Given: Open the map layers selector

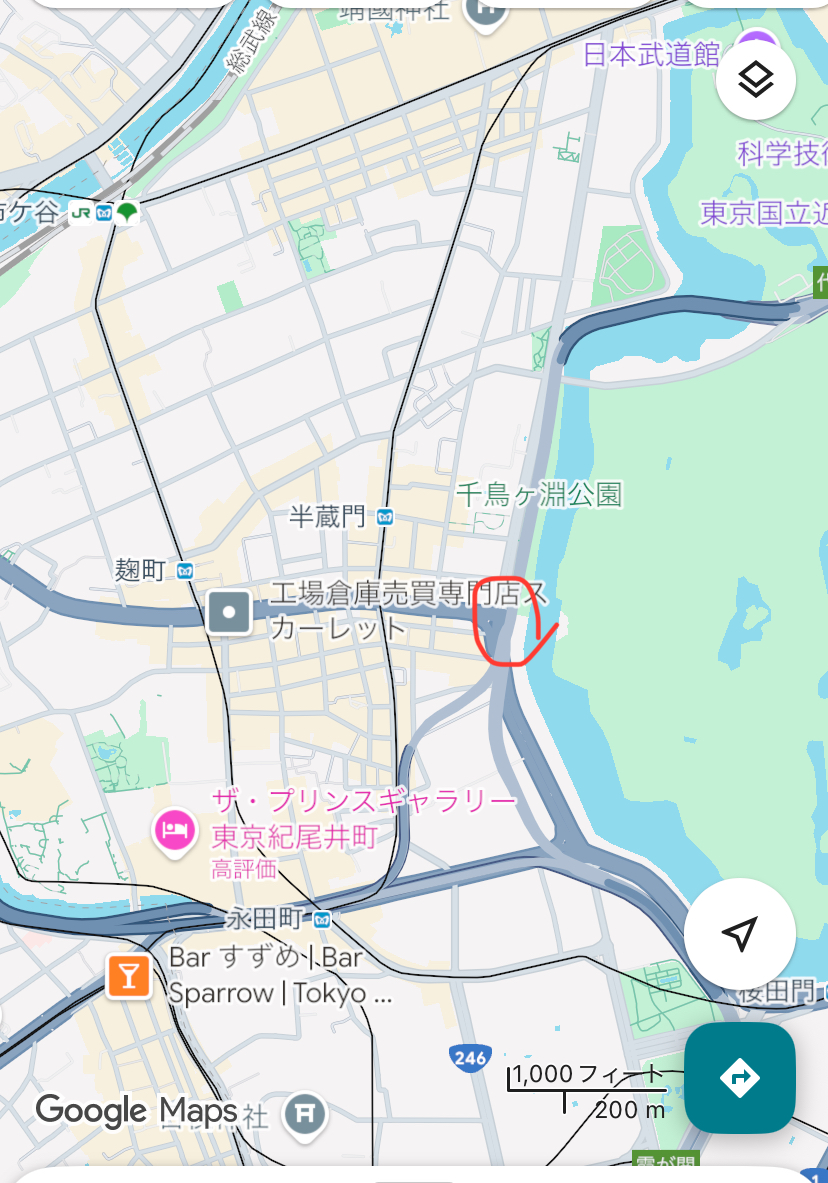Looking at the screenshot, I should coord(756,80).
